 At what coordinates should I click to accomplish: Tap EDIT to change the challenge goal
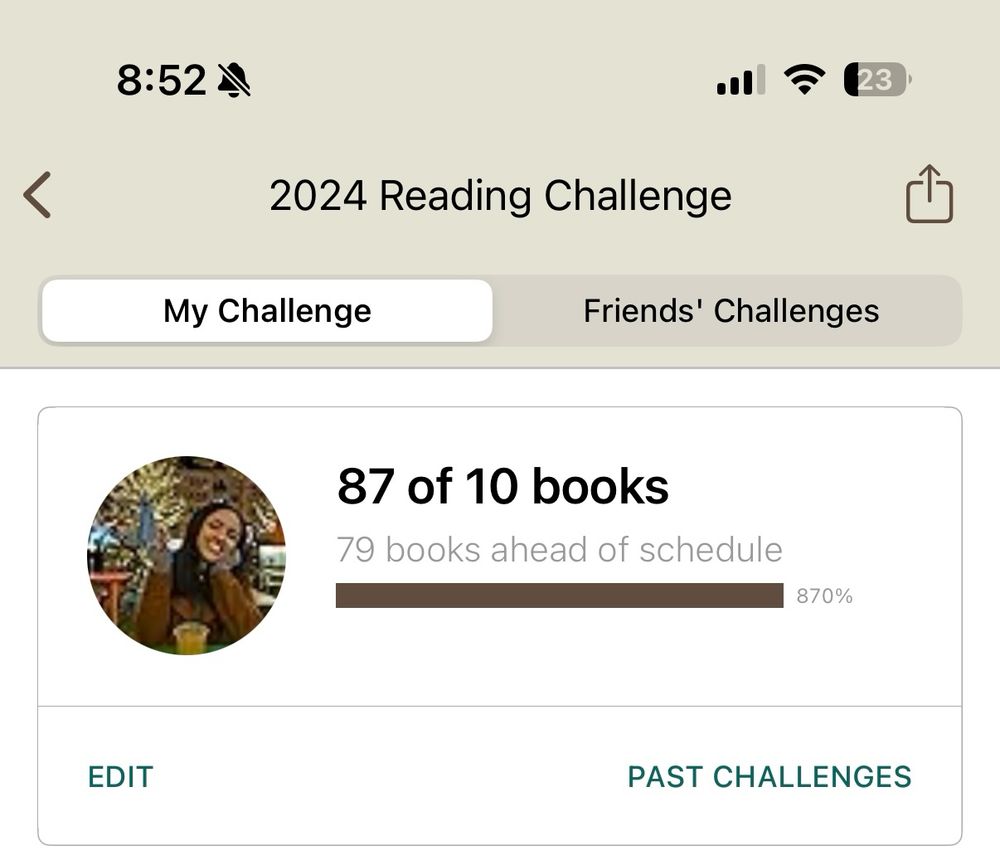point(121,777)
